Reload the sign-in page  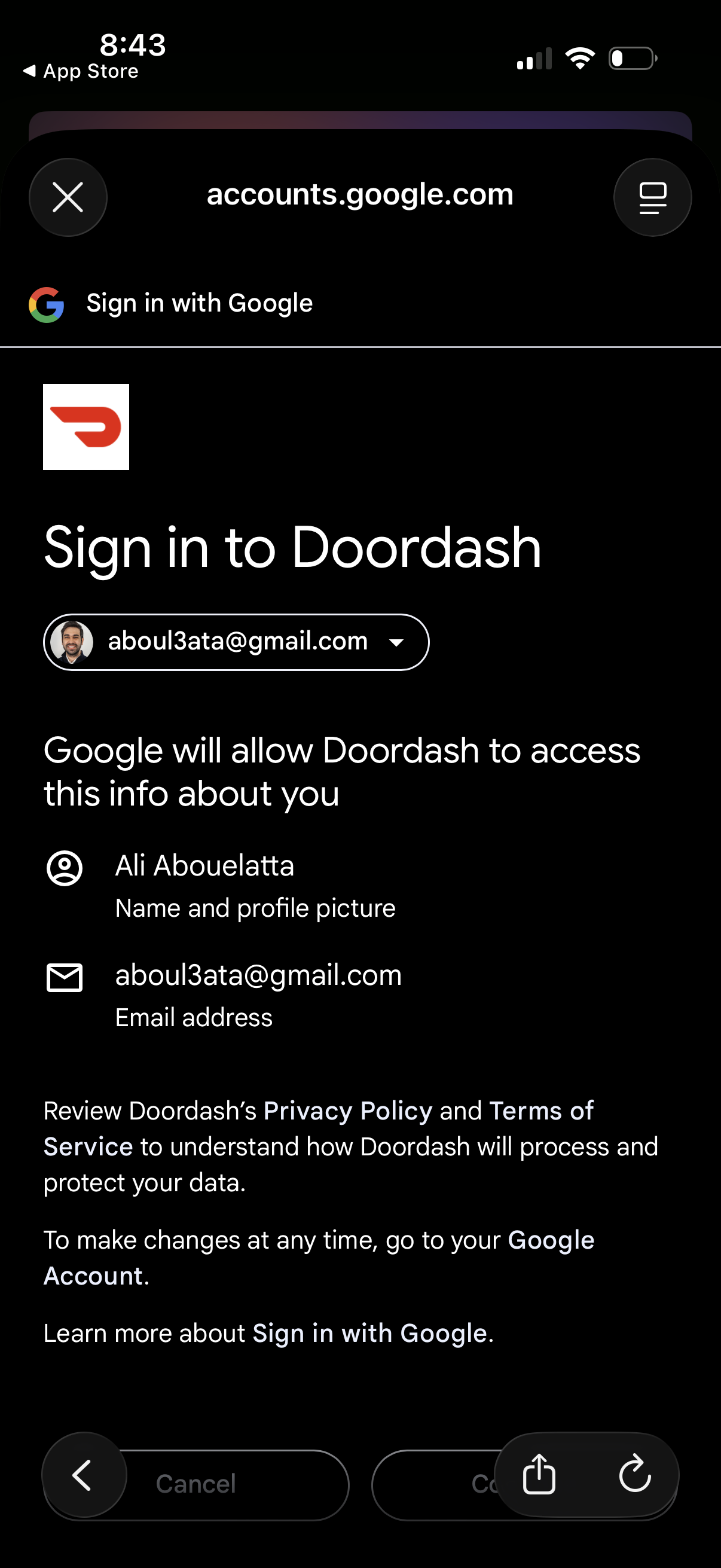(634, 1474)
